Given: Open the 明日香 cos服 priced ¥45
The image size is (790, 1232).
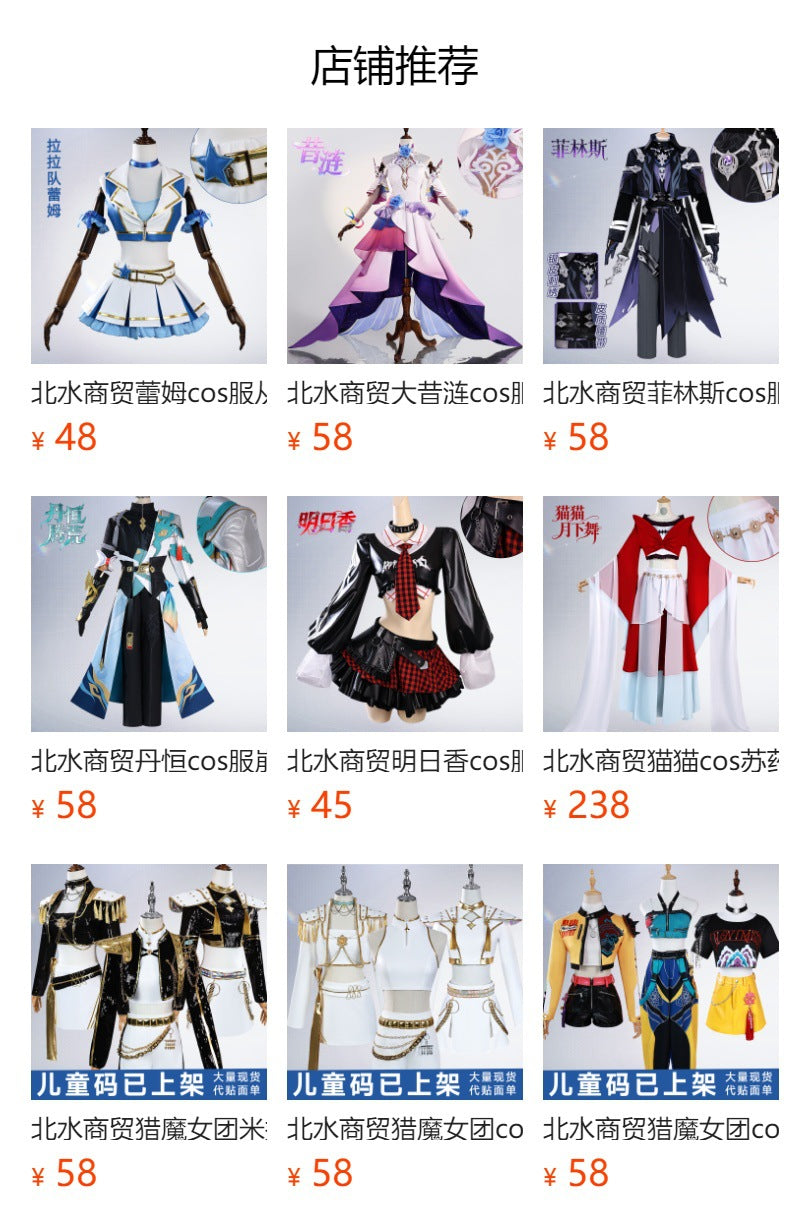Looking at the screenshot, I should tap(404, 614).
